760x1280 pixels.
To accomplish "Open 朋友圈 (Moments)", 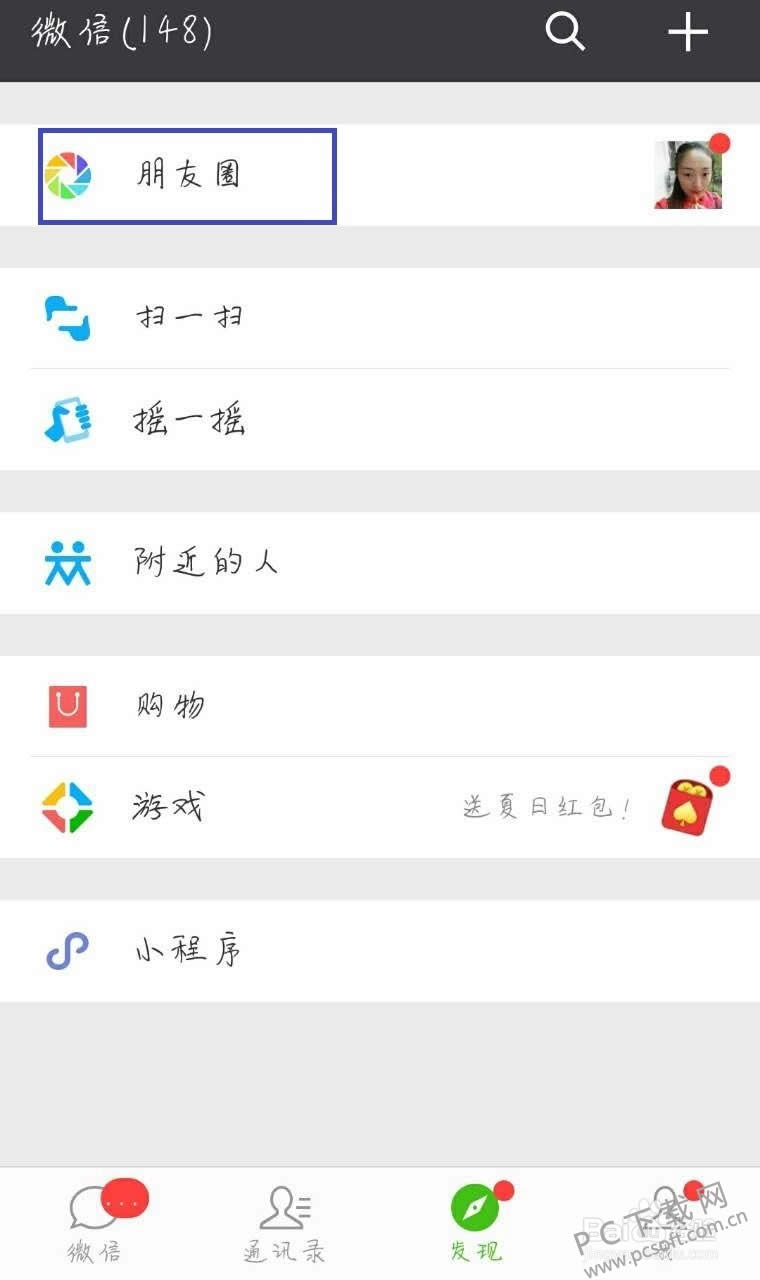I will [x=188, y=176].
